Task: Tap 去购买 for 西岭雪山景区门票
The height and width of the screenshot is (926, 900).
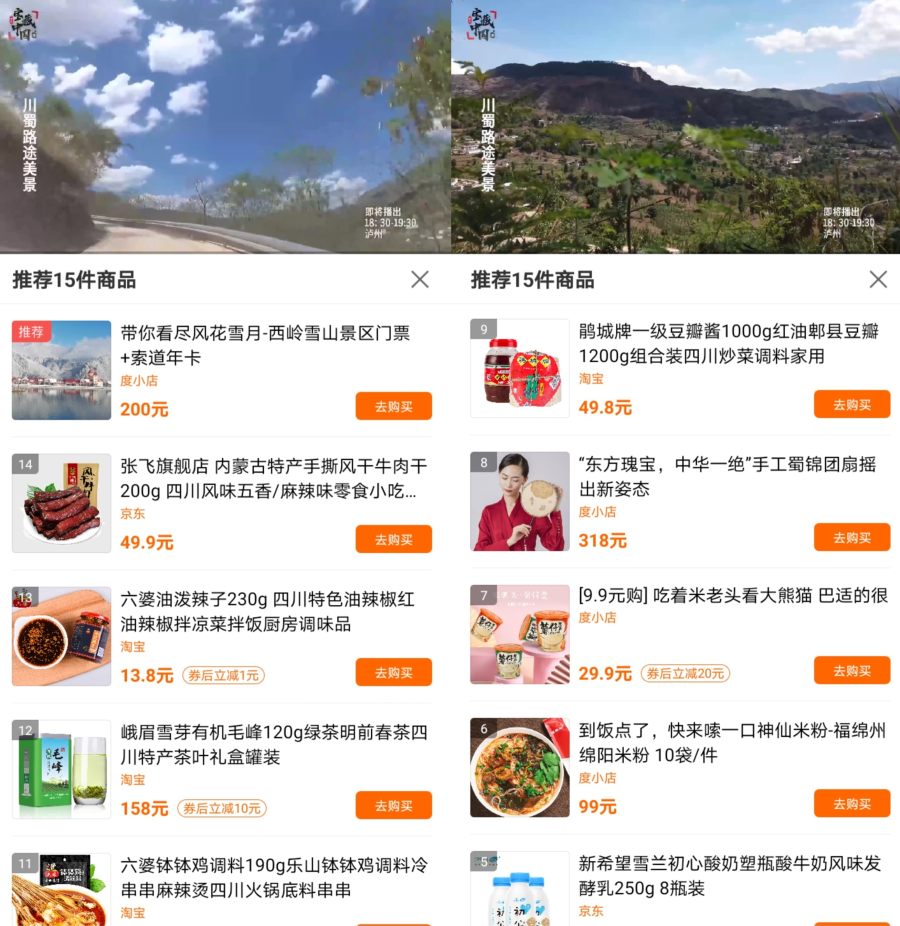Action: click(393, 406)
